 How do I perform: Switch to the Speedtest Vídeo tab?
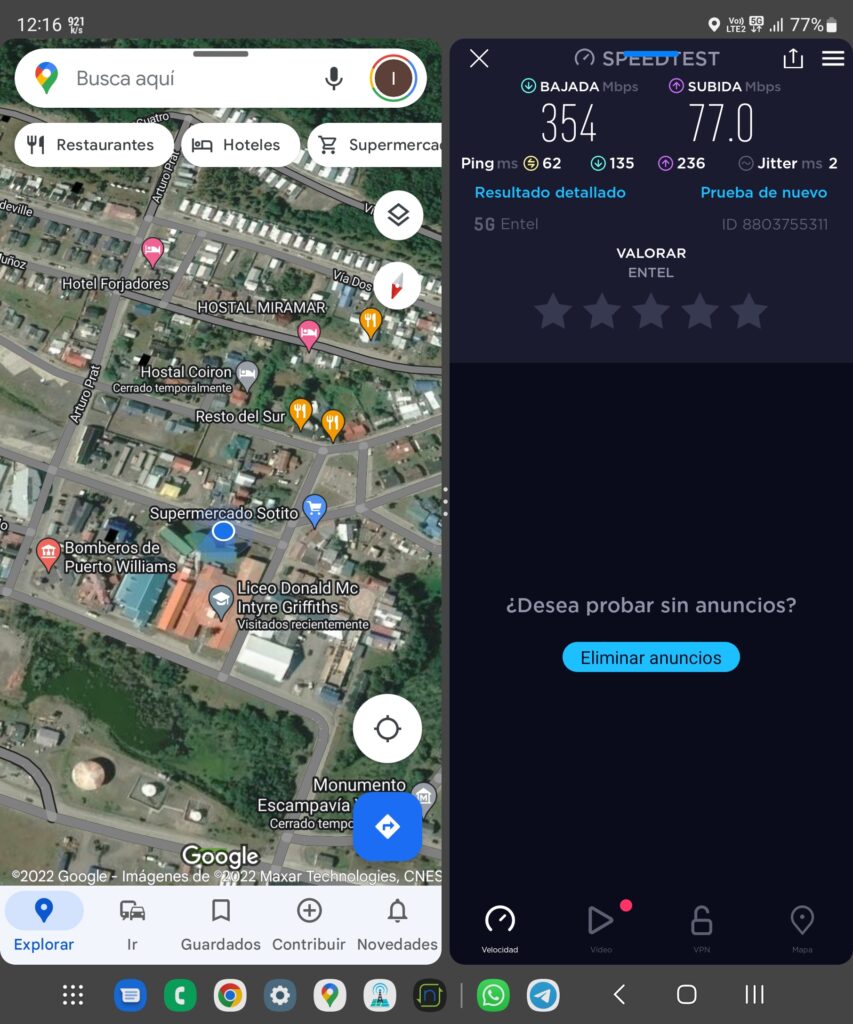(x=600, y=925)
